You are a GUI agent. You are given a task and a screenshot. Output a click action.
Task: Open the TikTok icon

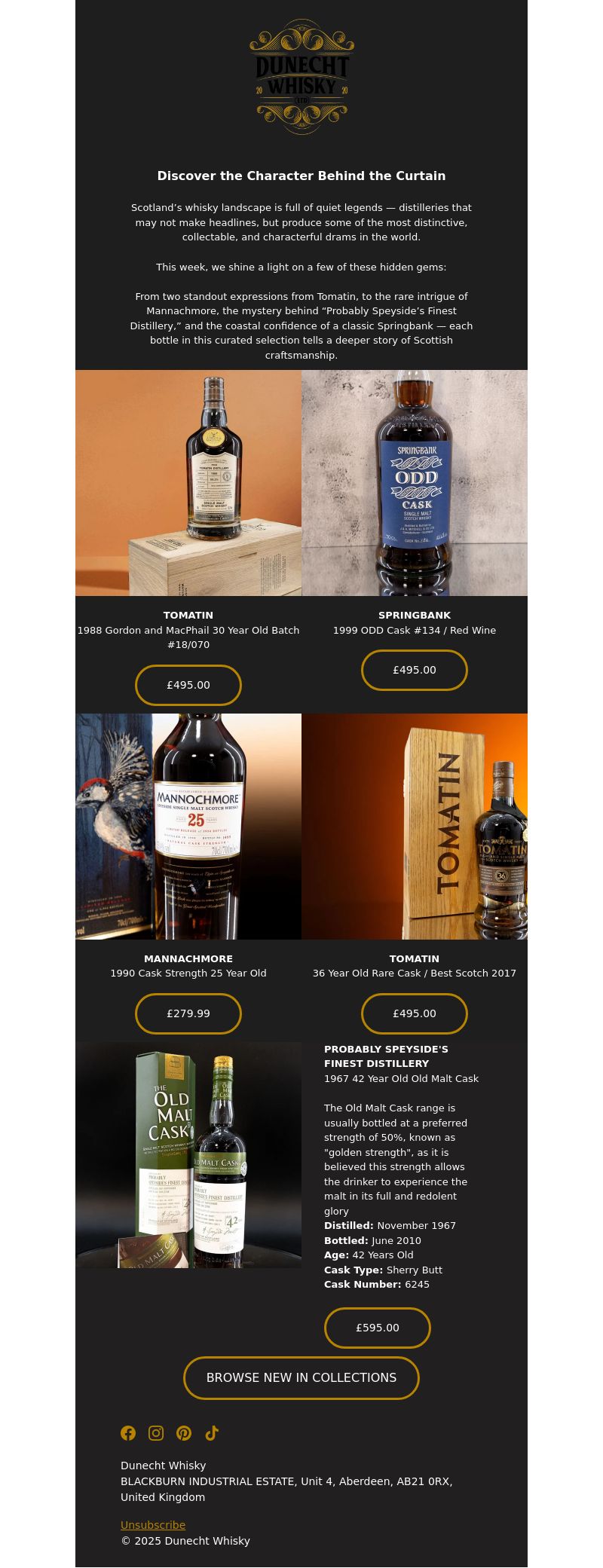pos(212,1433)
